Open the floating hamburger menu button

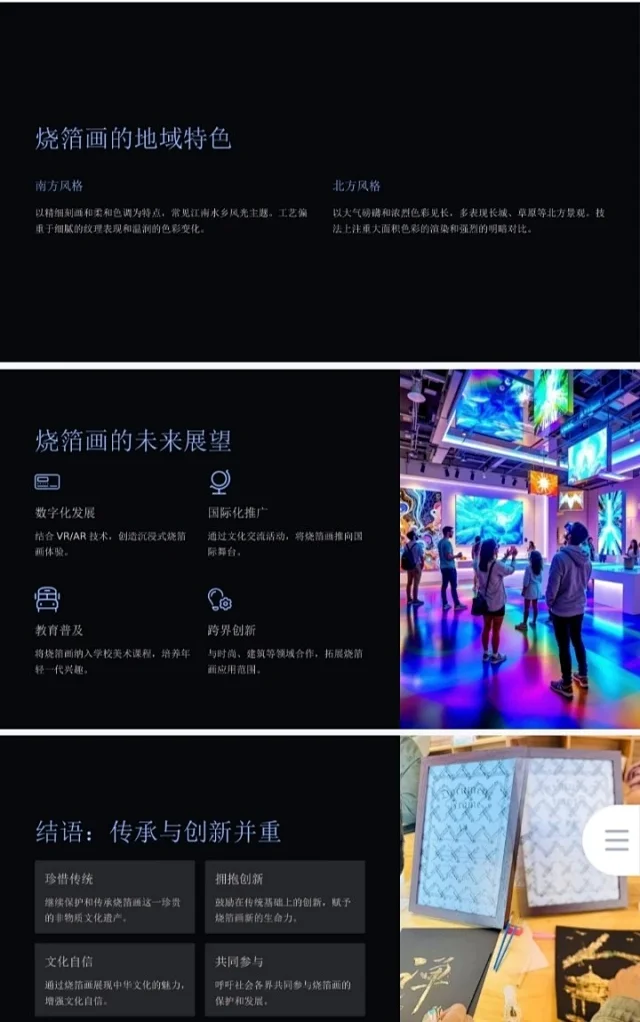tap(616, 840)
